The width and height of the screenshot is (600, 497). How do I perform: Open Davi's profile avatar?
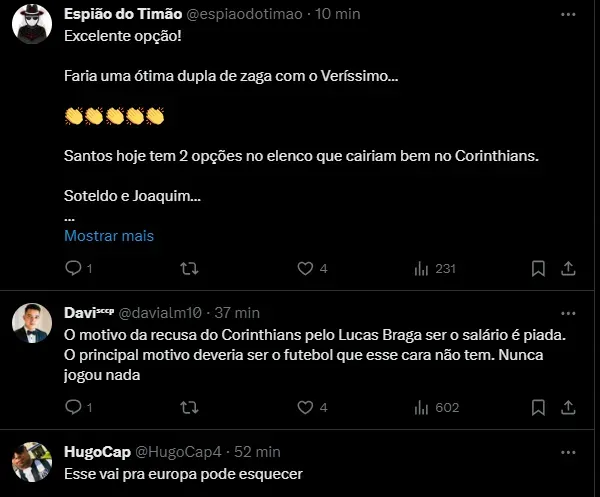click(x=32, y=321)
